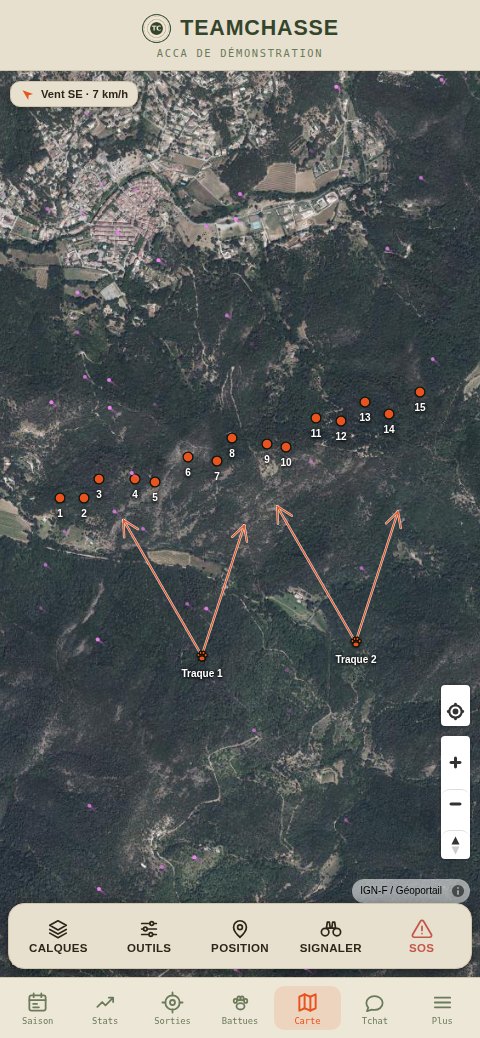Open the Tchat tab
This screenshot has height=1038, width=480.
pyautogui.click(x=375, y=1008)
